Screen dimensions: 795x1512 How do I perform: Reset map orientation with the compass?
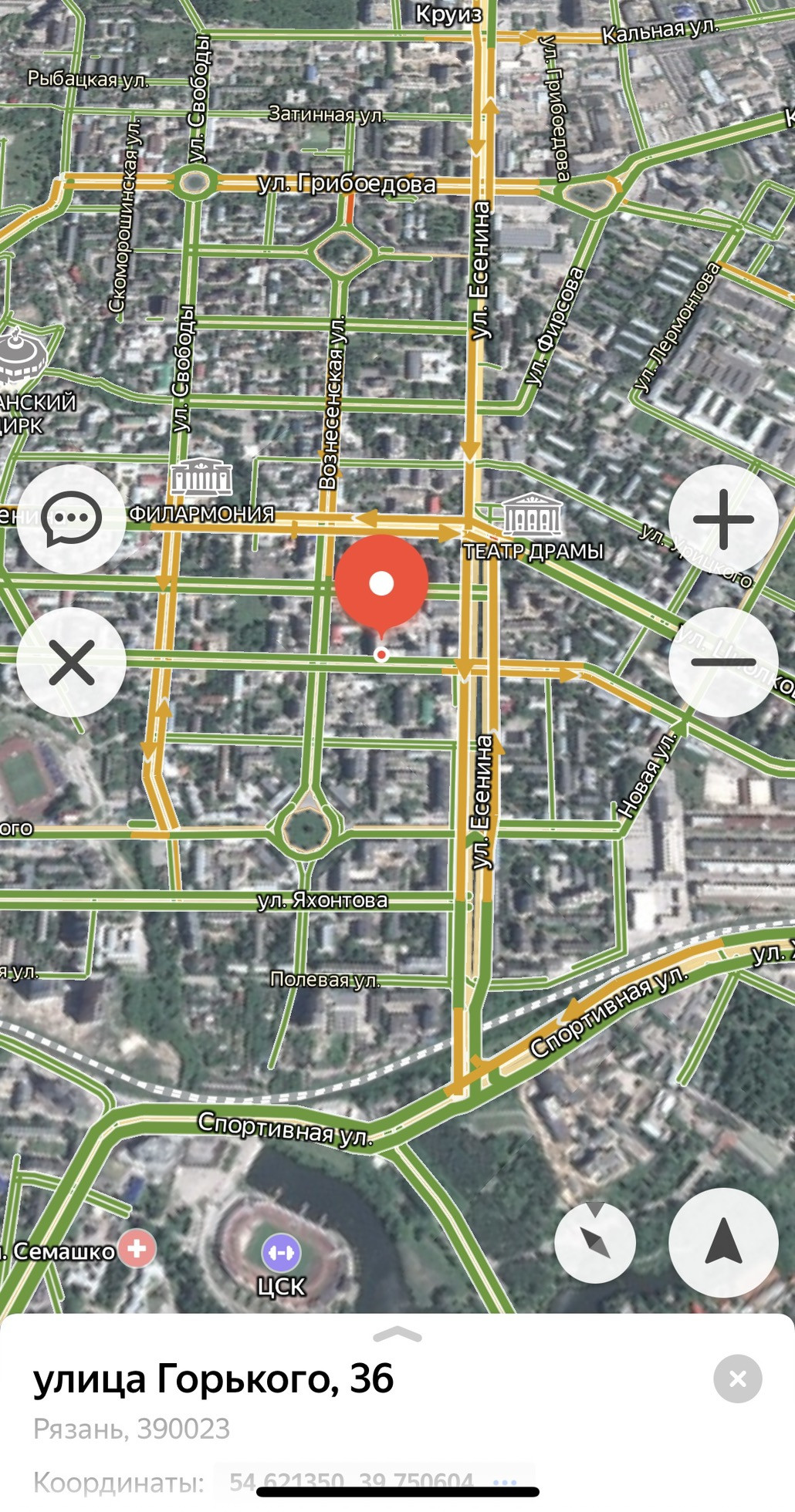click(x=595, y=1243)
